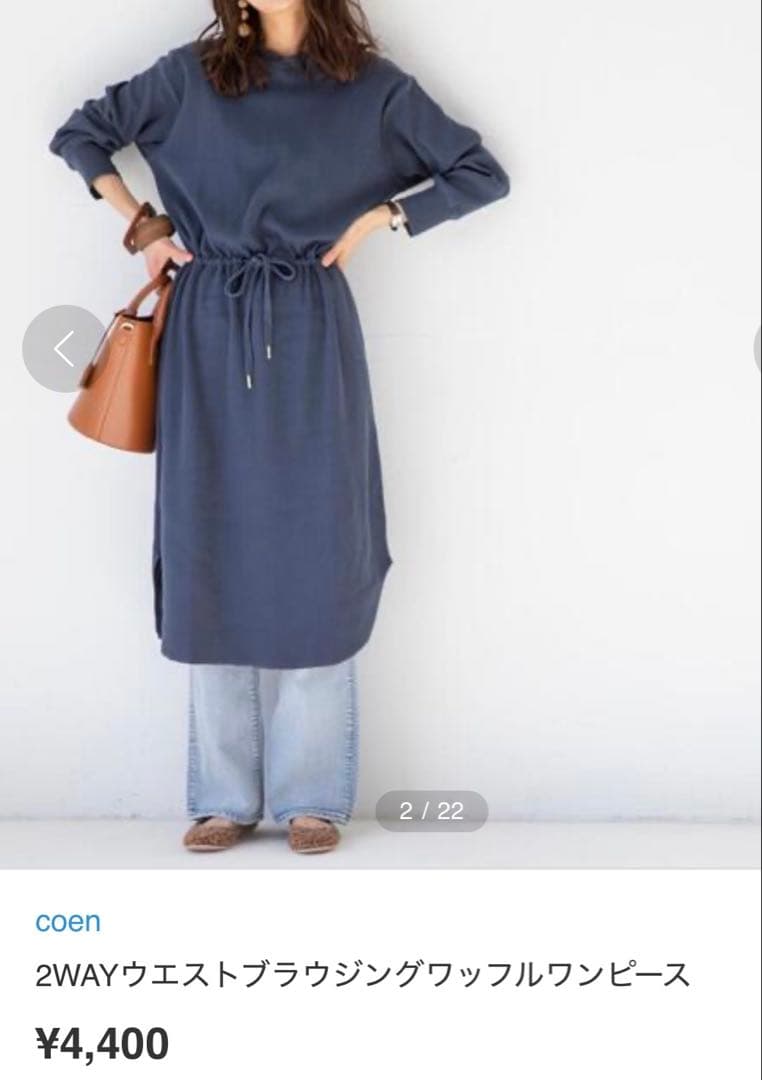The width and height of the screenshot is (762, 1080).
Task: Go to the previous product photo
Action: coord(64,348)
